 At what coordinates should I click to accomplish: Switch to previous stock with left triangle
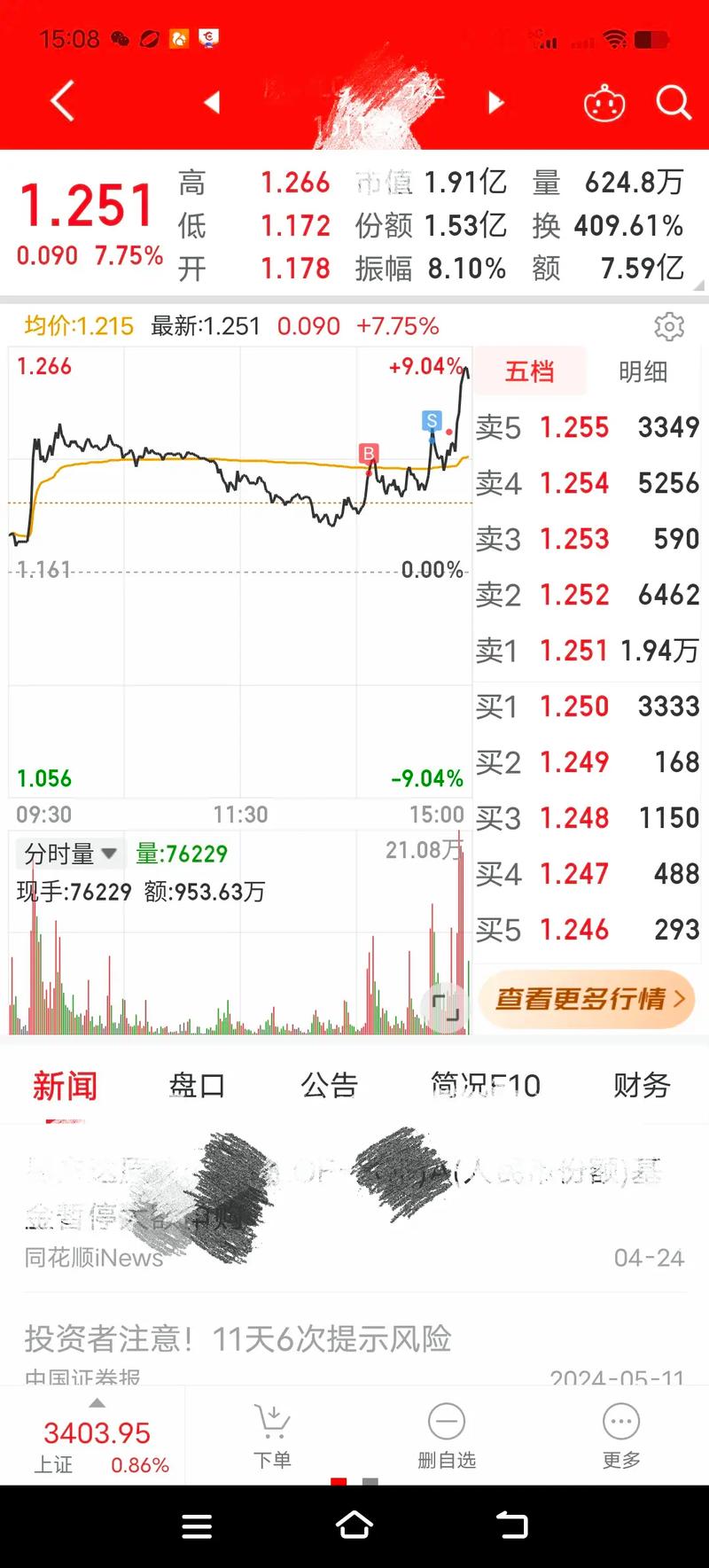coord(212,103)
